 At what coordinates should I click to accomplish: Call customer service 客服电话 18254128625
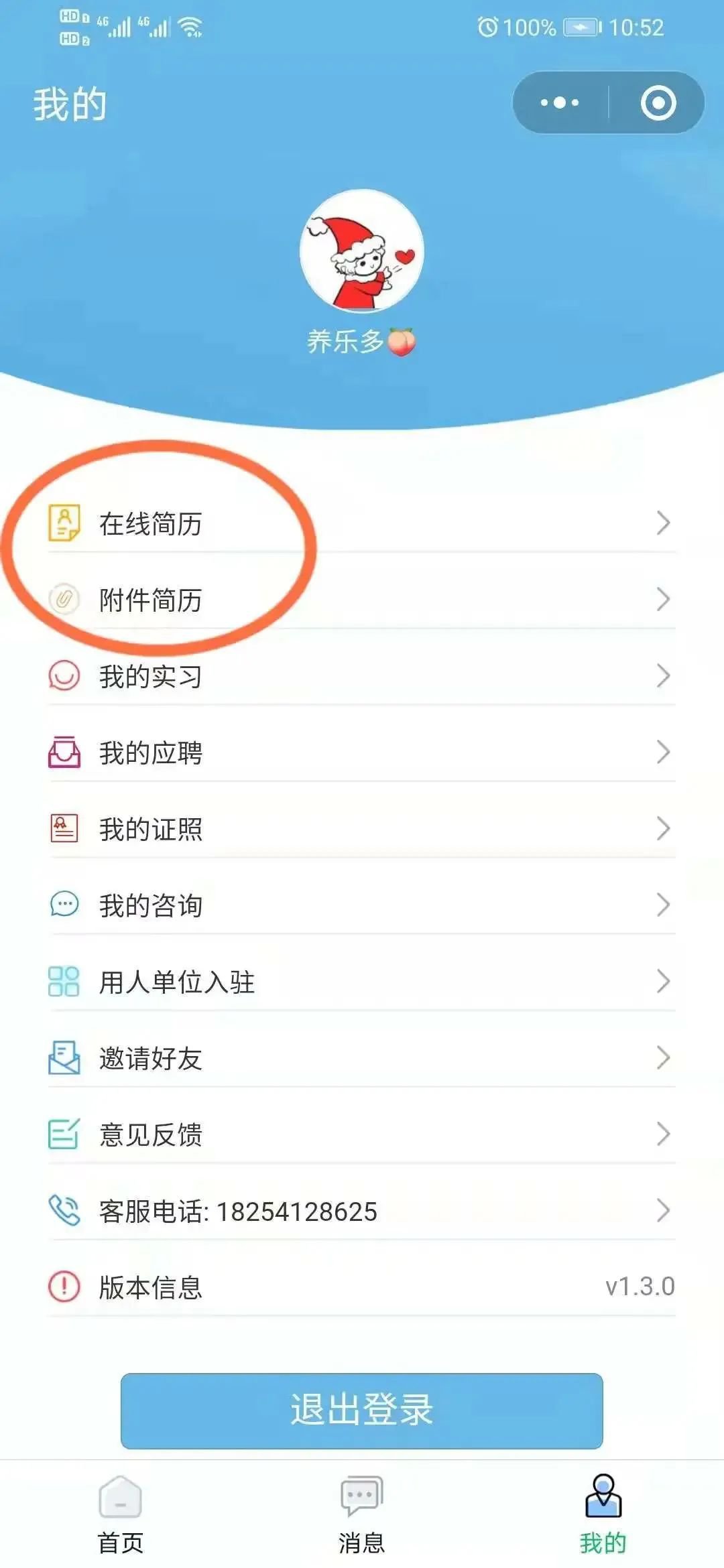click(x=362, y=1211)
